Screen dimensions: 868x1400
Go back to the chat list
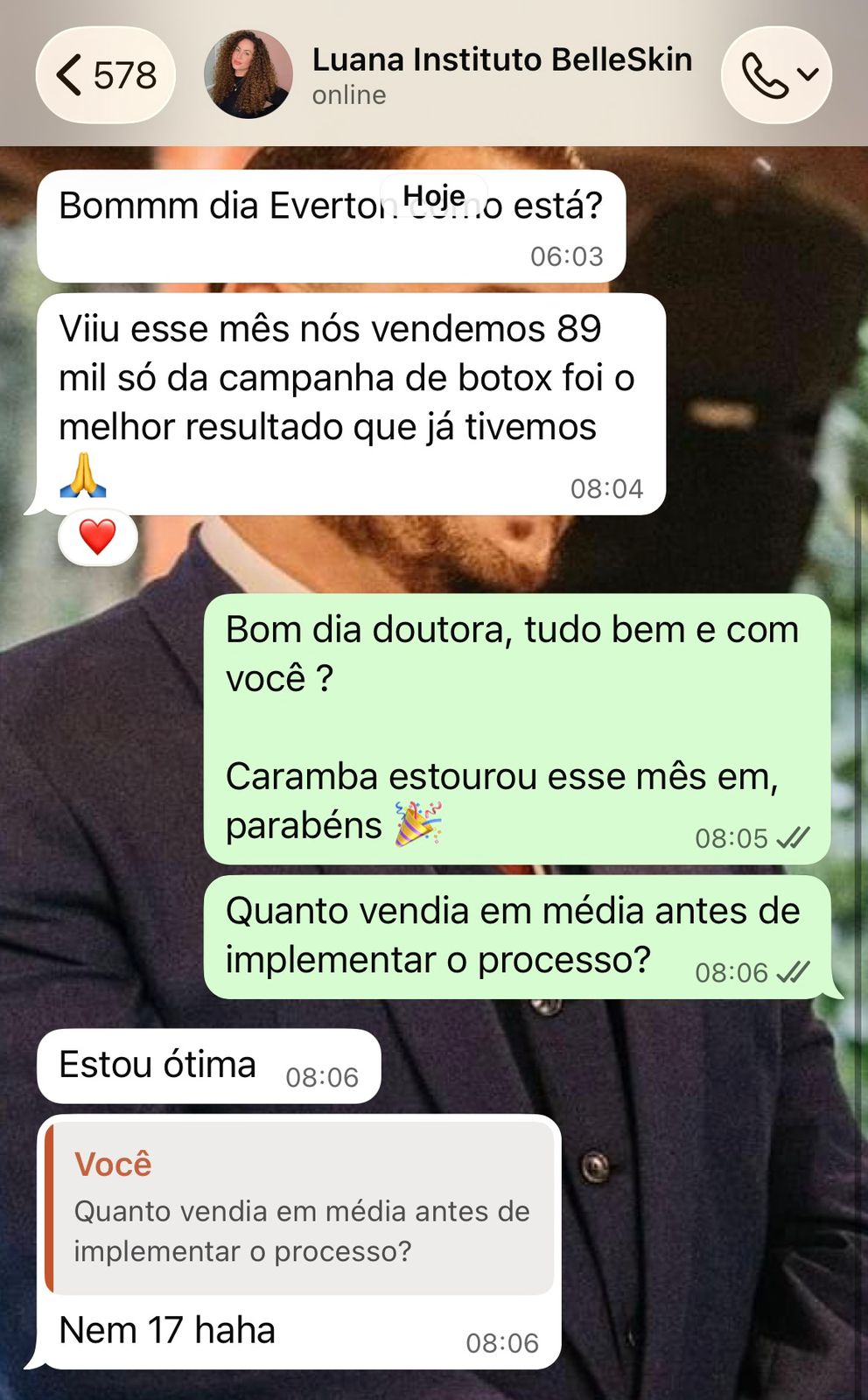pos(105,75)
